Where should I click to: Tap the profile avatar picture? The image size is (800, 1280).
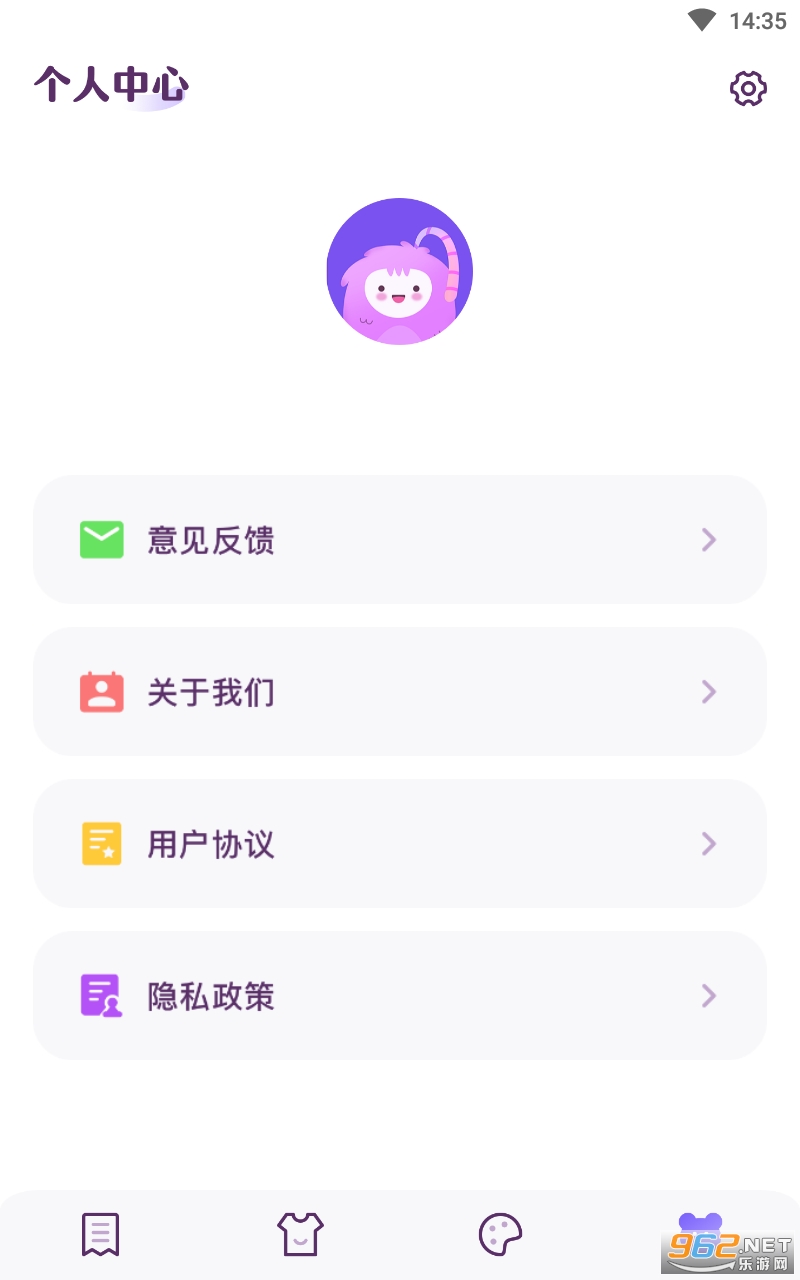coord(400,271)
